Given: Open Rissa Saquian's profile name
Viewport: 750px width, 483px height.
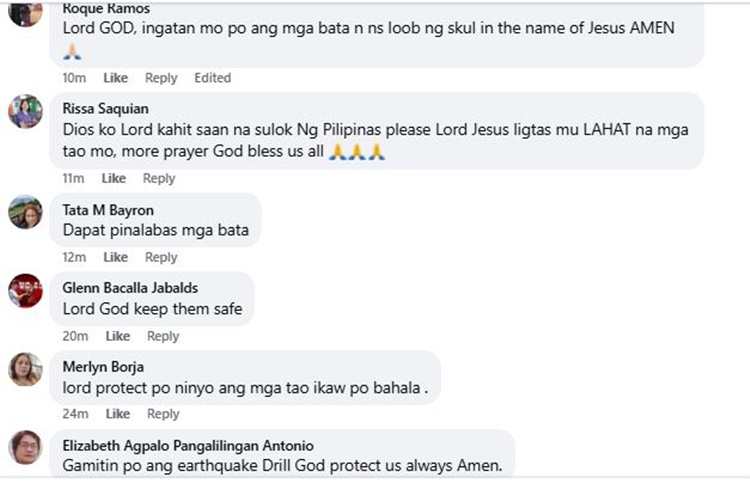Looking at the screenshot, I should pyautogui.click(x=101, y=109).
